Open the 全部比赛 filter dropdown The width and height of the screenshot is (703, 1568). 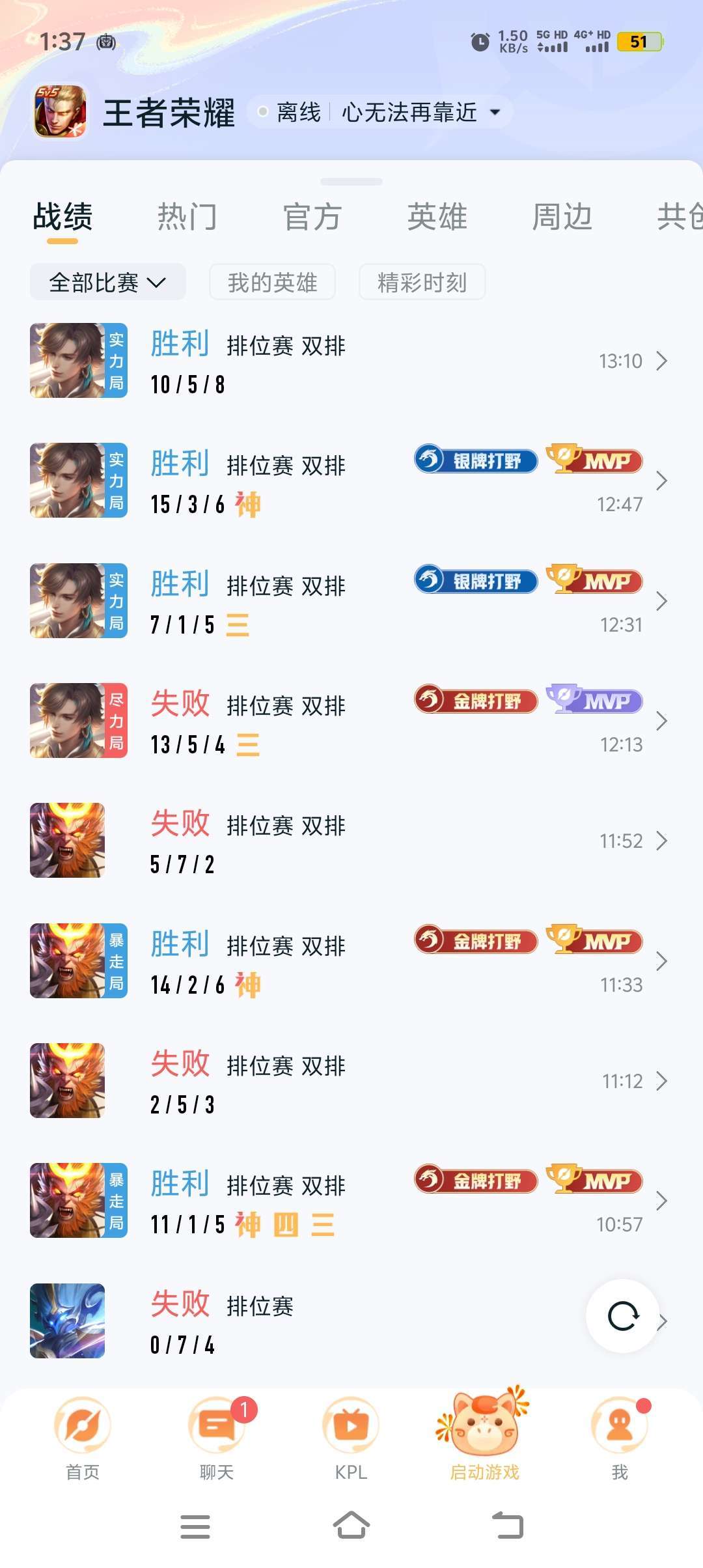106,282
